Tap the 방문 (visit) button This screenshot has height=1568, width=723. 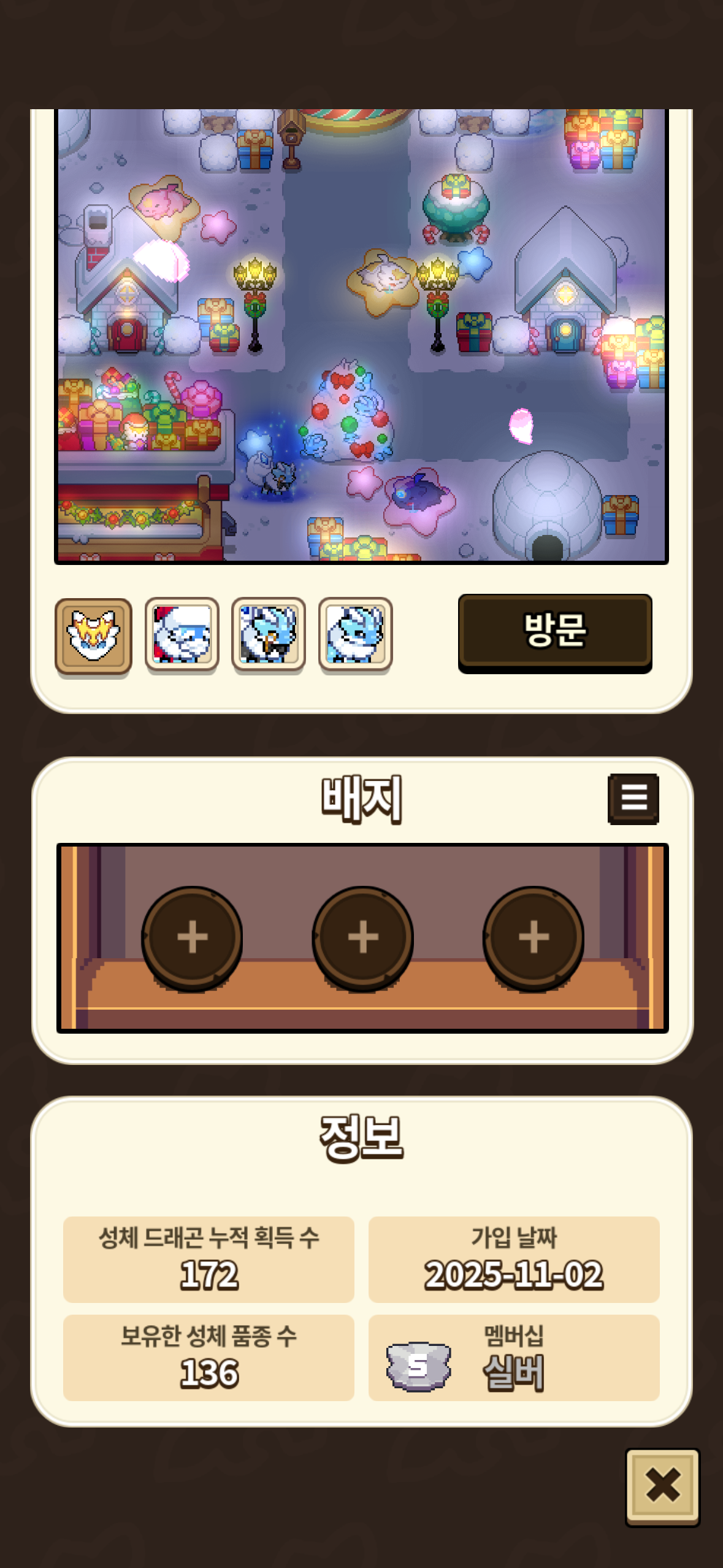point(554,631)
